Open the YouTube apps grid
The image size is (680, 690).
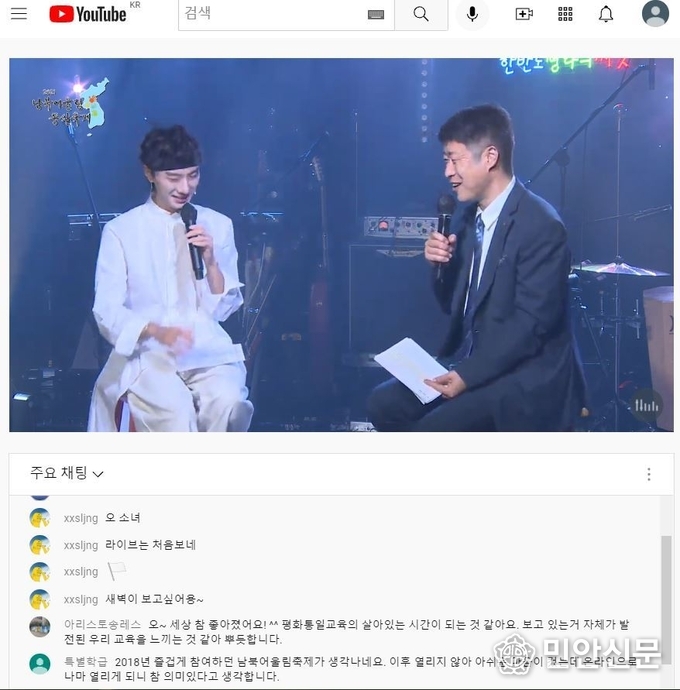(565, 14)
